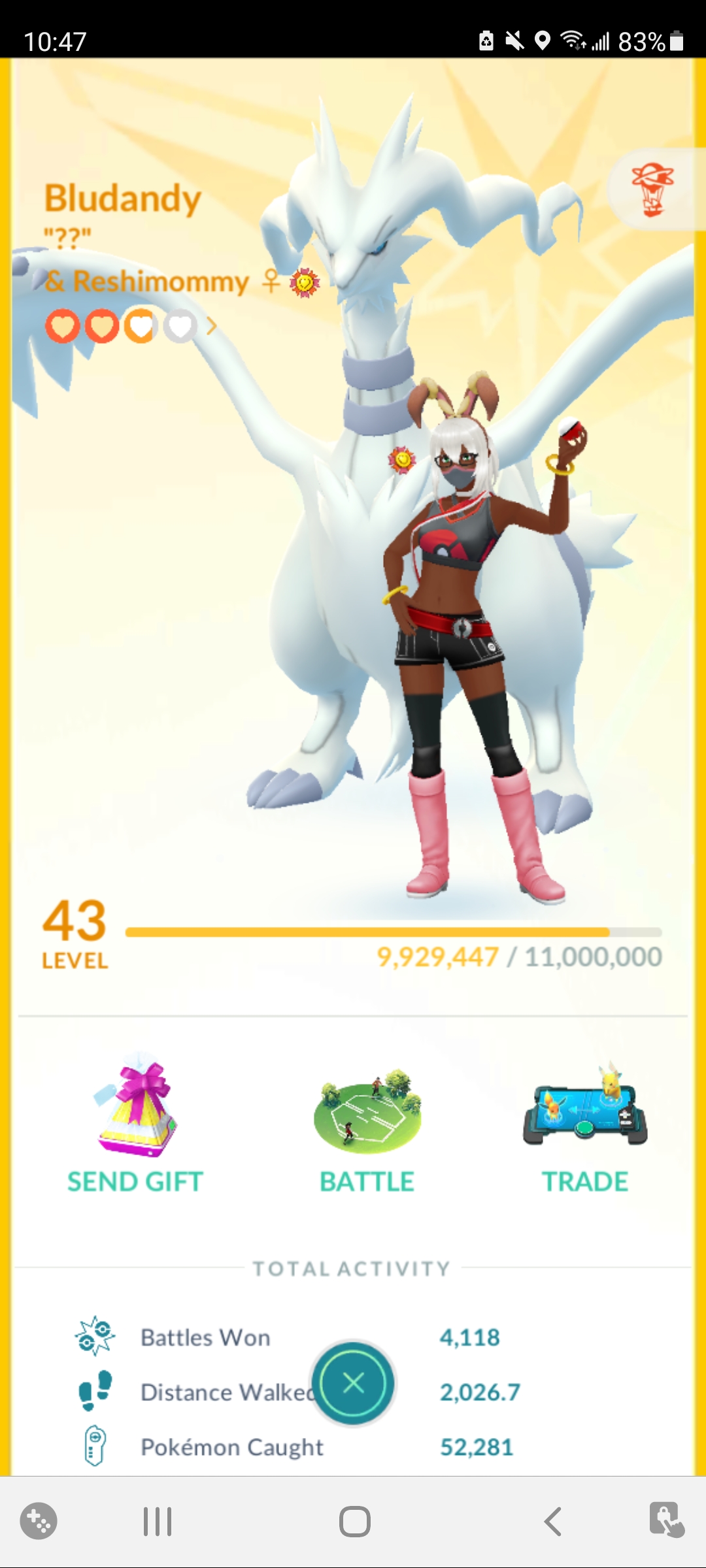Open TRADE with this friend
Viewport: 706px width, 1568px height.
coord(585,1127)
